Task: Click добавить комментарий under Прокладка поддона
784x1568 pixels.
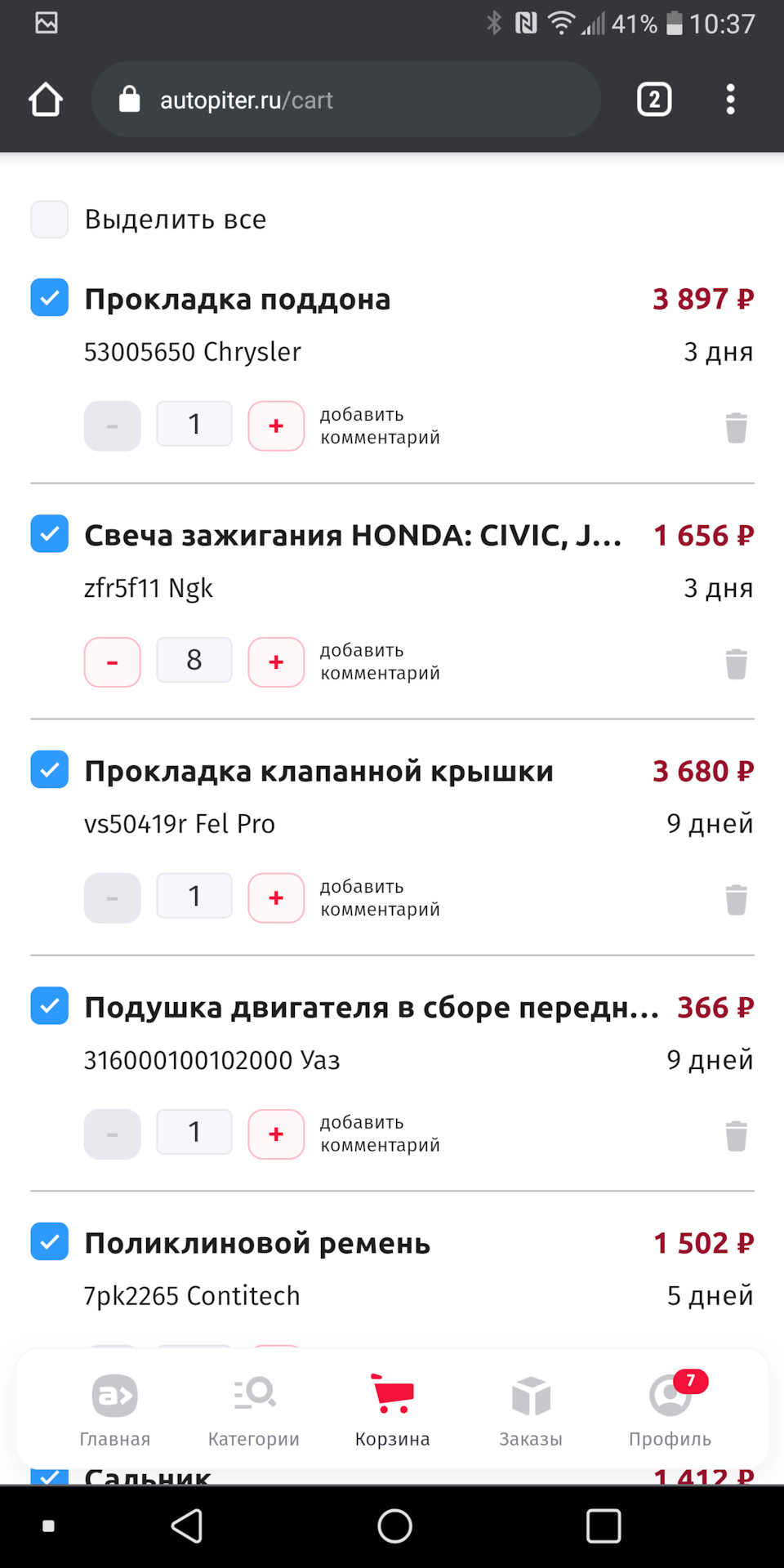Action: (381, 425)
